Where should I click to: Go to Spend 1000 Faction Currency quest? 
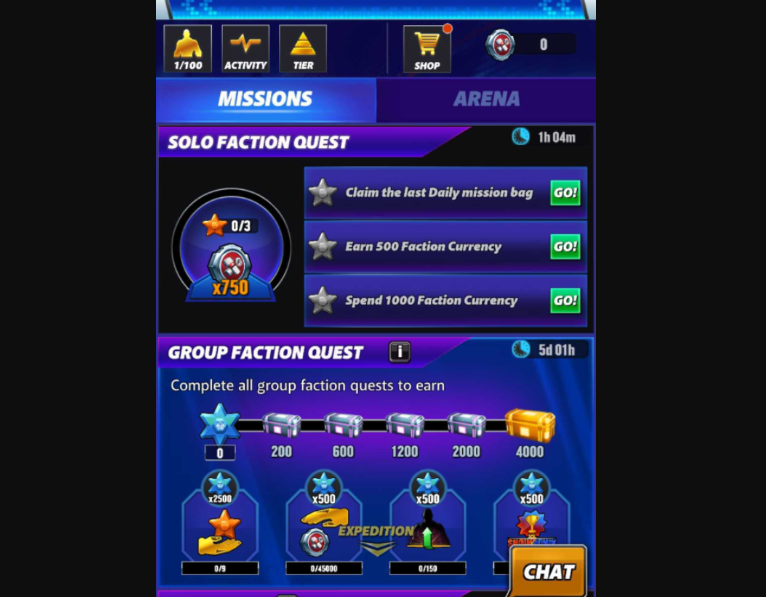565,300
